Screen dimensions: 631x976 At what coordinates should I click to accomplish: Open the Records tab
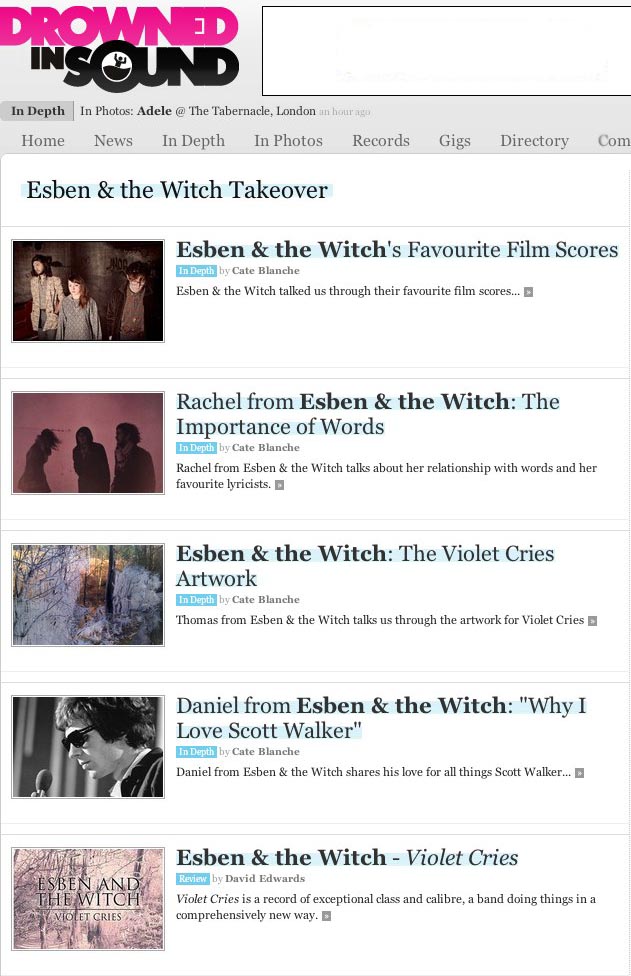[380, 141]
